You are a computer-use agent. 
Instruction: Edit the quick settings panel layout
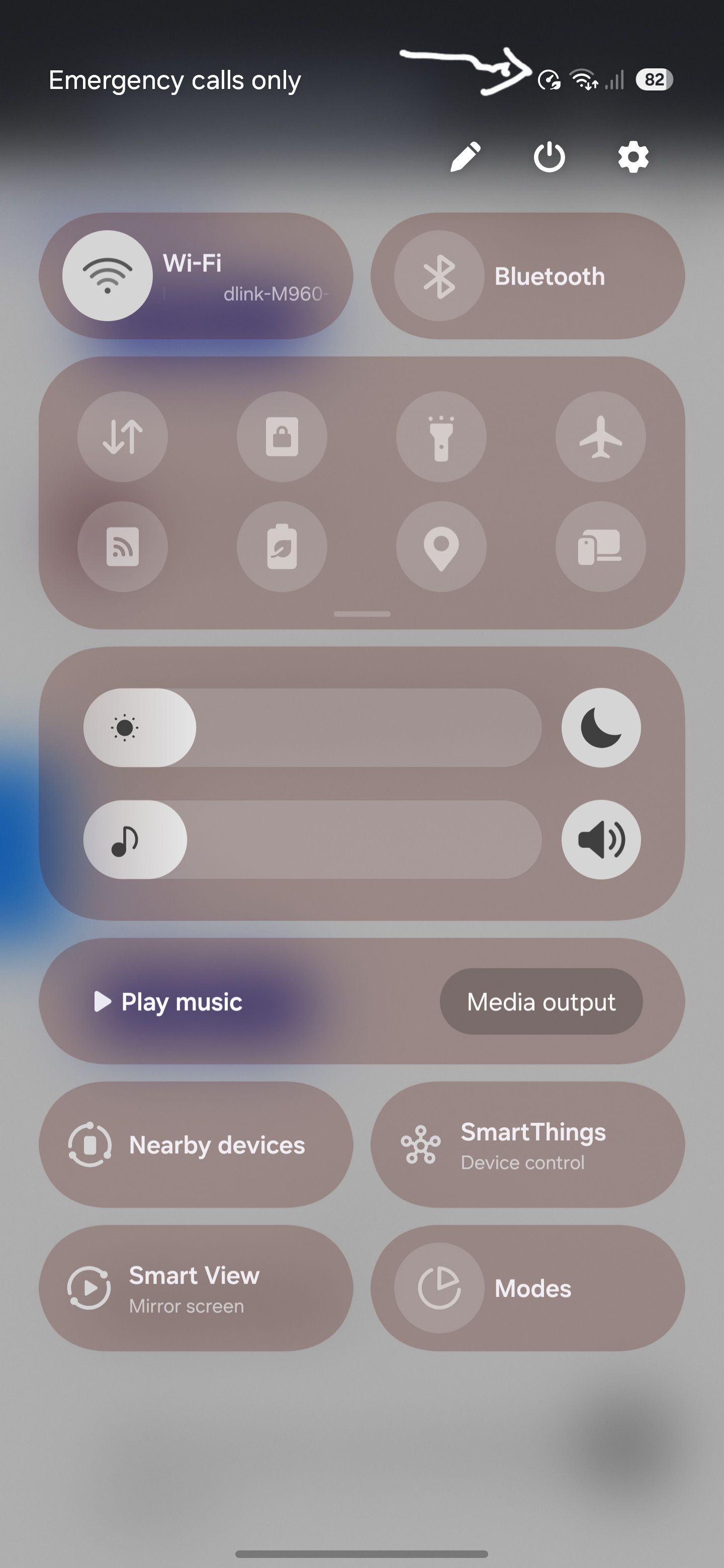click(466, 157)
